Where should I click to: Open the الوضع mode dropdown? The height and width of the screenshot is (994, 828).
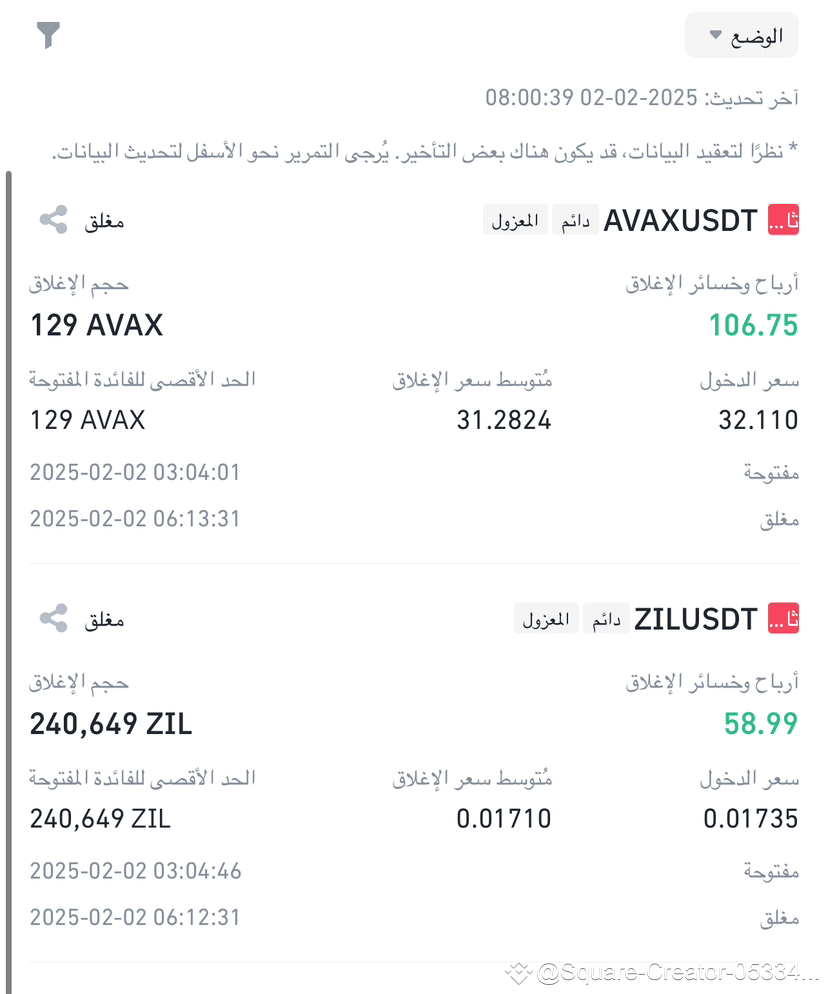point(741,35)
